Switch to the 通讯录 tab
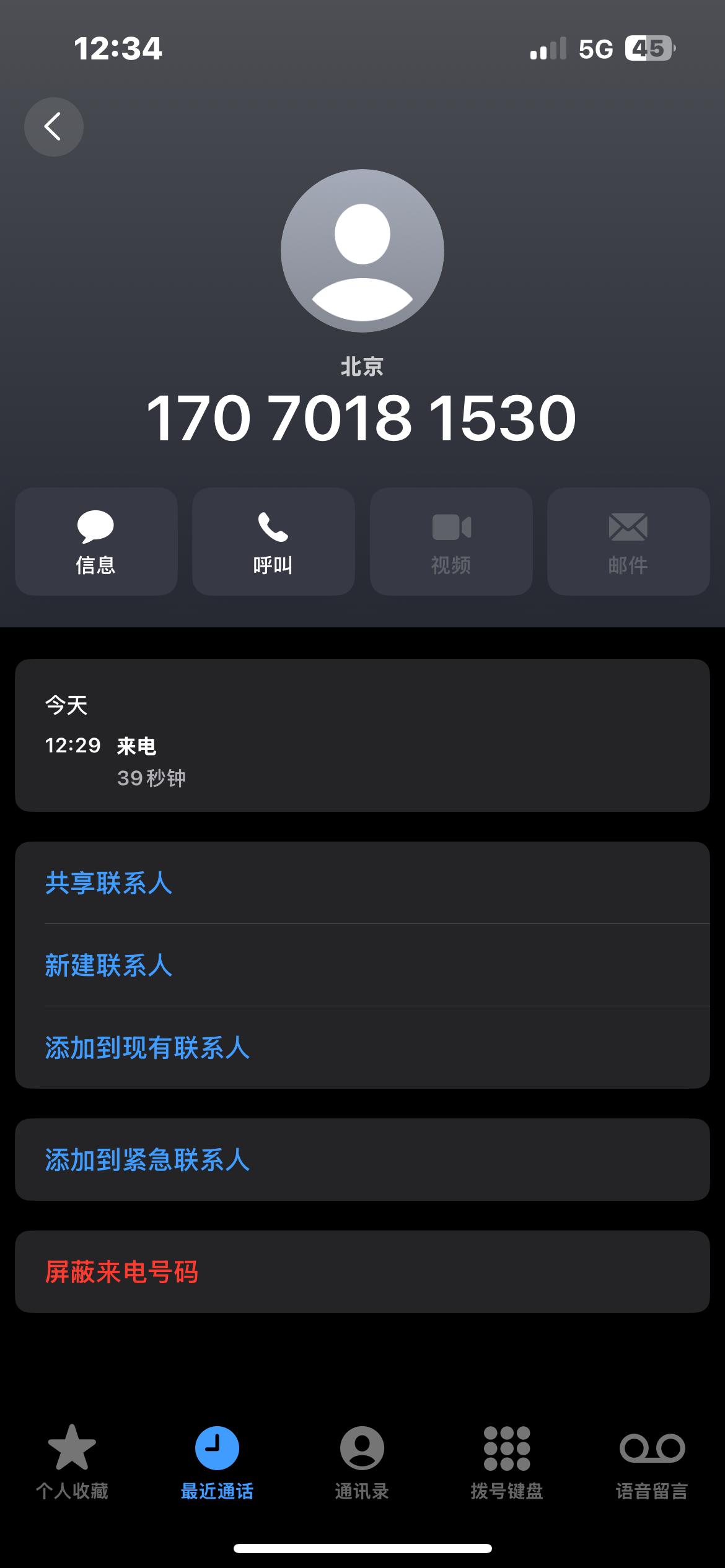This screenshot has width=725, height=1568. pos(362,1461)
